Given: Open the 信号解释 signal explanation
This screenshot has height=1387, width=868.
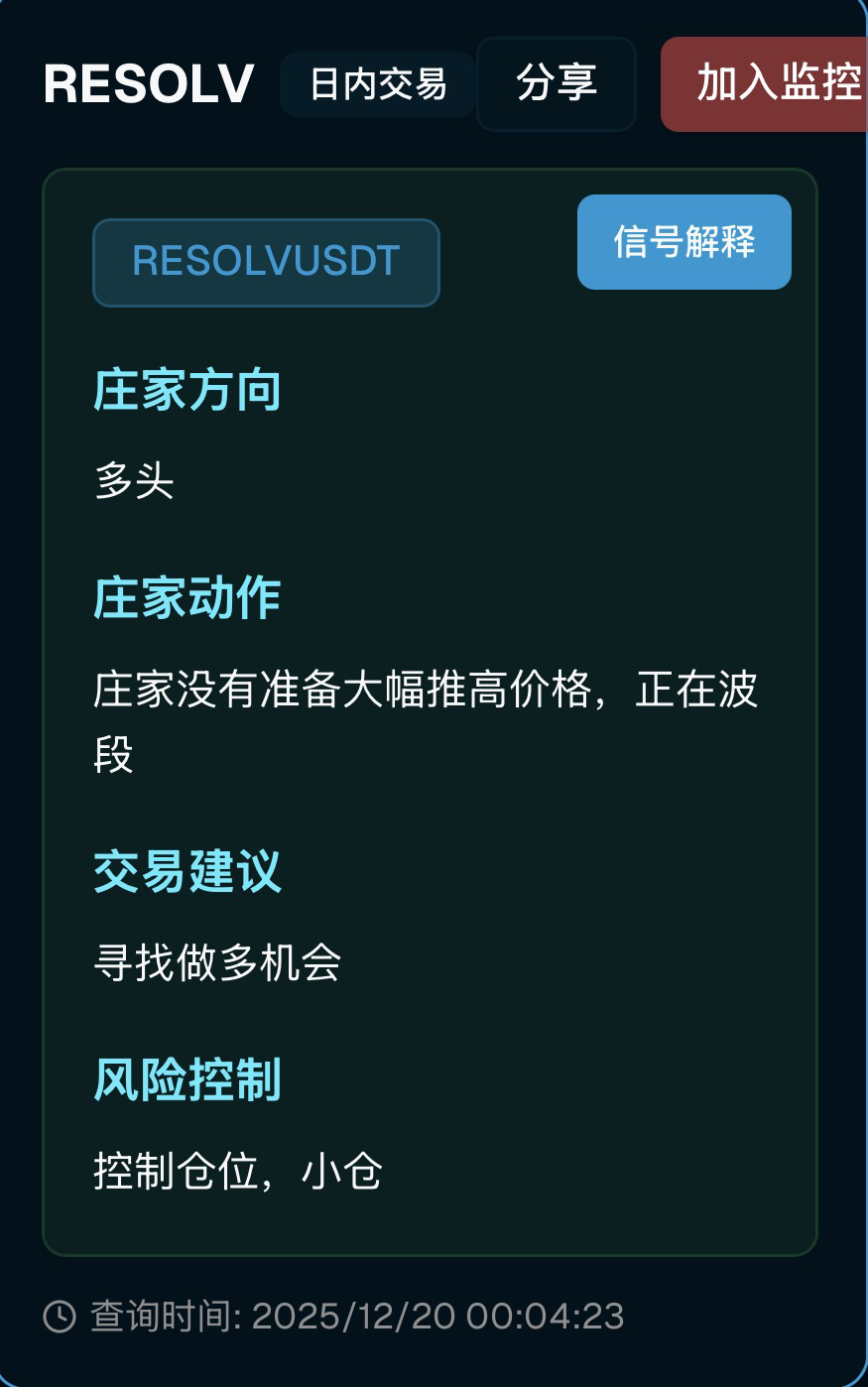Looking at the screenshot, I should click(x=683, y=242).
